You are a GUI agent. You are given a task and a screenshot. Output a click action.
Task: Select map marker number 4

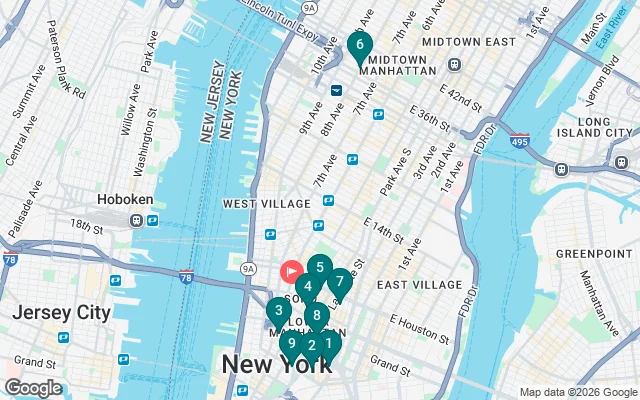point(307,287)
